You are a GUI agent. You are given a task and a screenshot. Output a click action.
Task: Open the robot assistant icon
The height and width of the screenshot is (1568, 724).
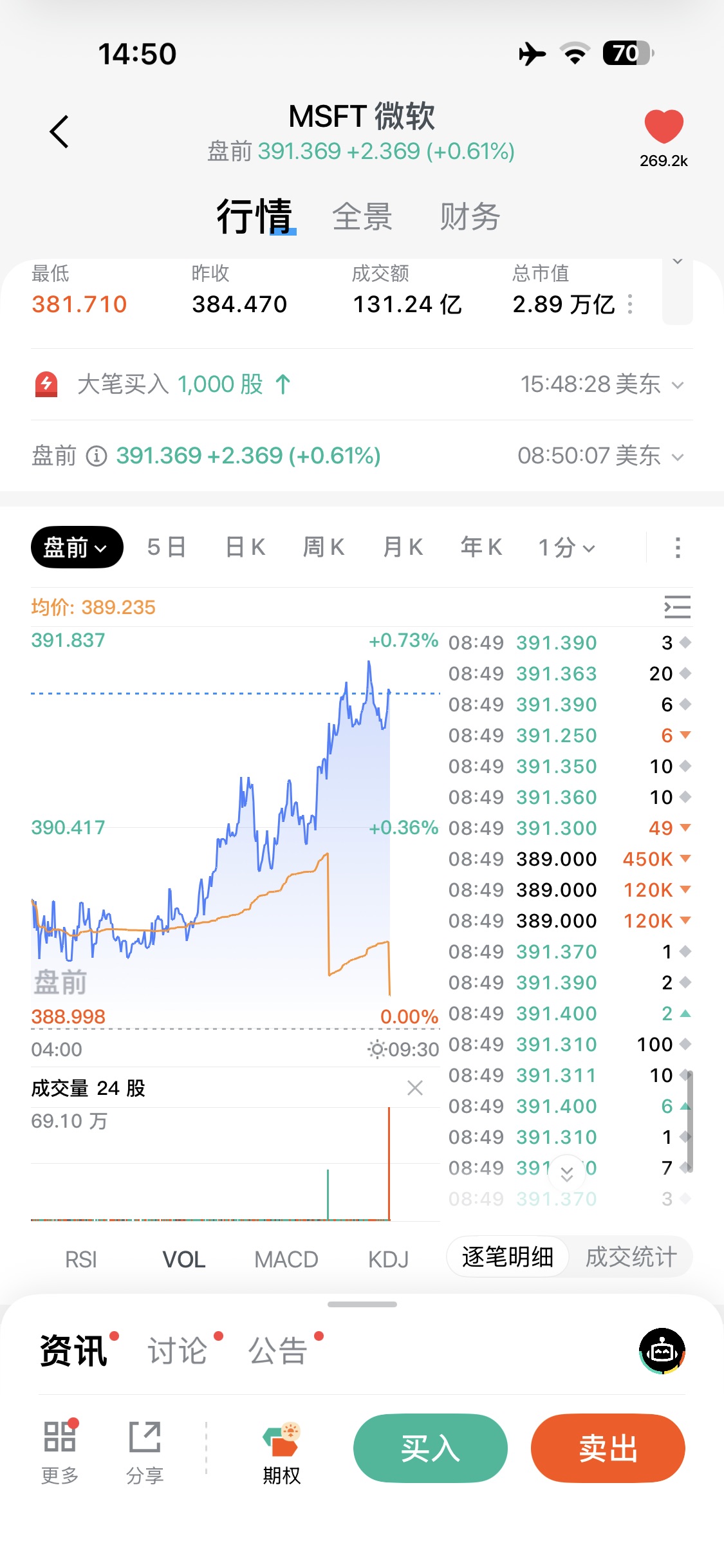662,1350
